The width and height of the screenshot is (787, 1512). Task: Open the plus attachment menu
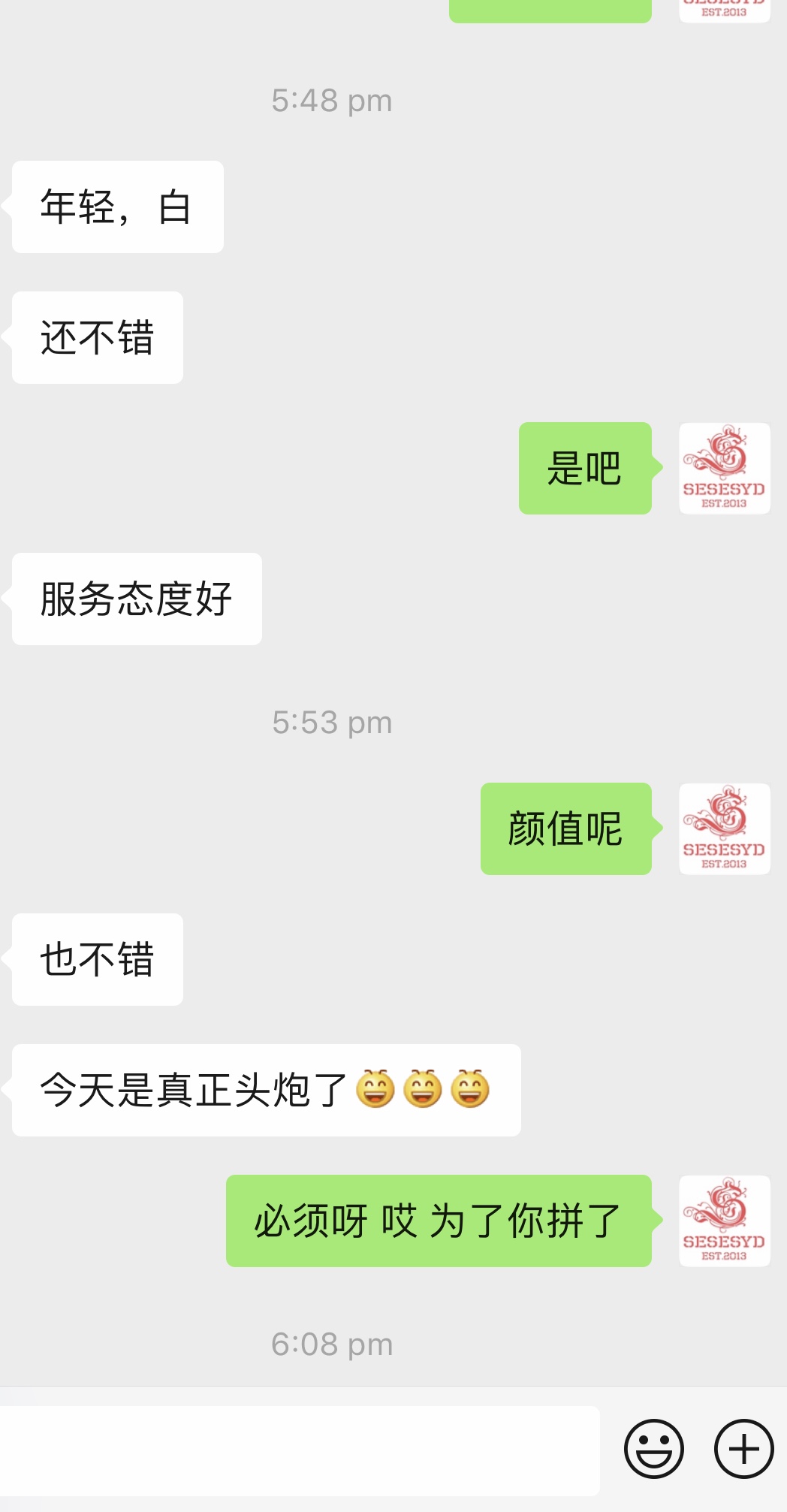pos(743,1449)
